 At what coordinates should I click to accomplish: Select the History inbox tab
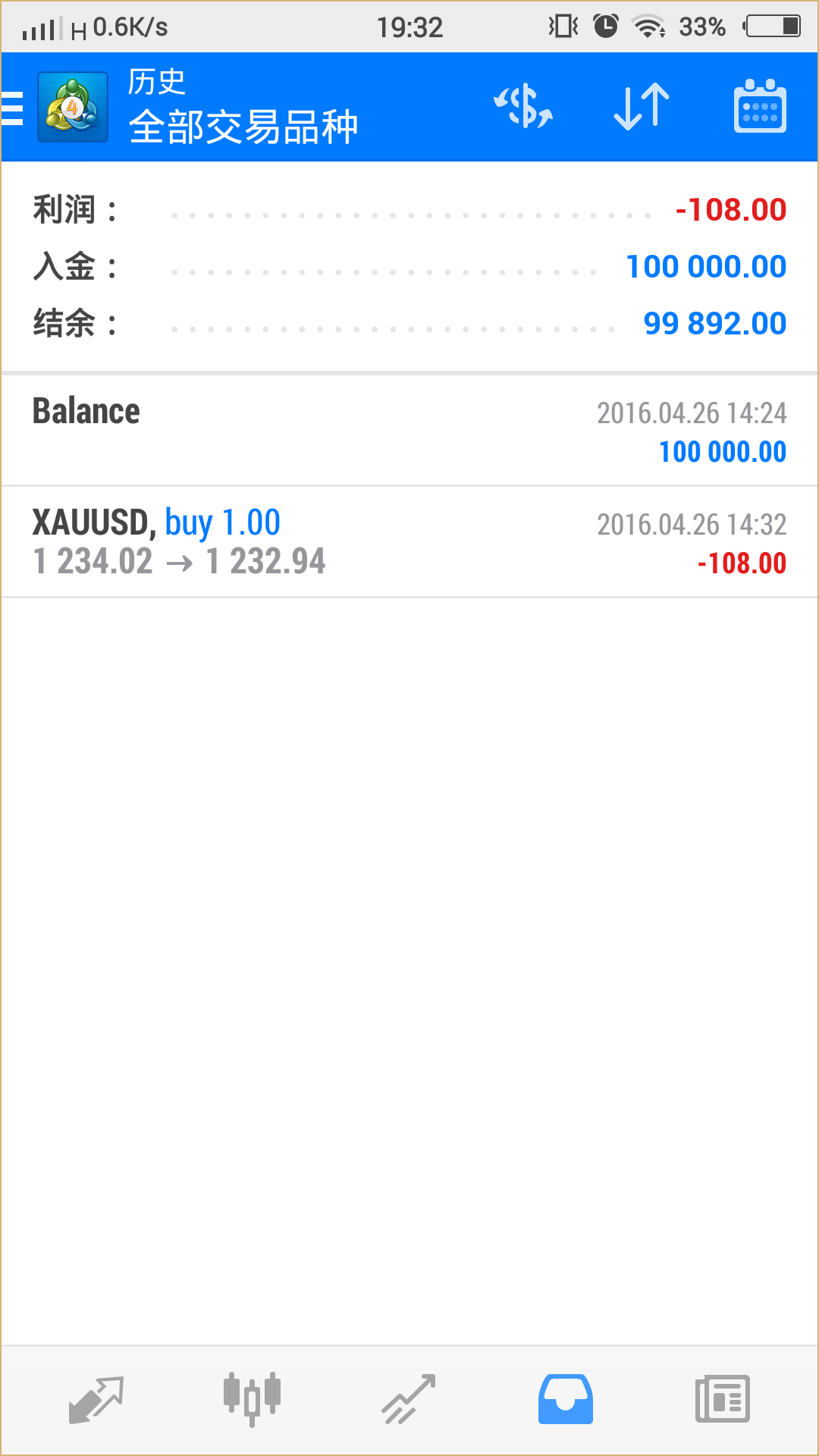566,1399
